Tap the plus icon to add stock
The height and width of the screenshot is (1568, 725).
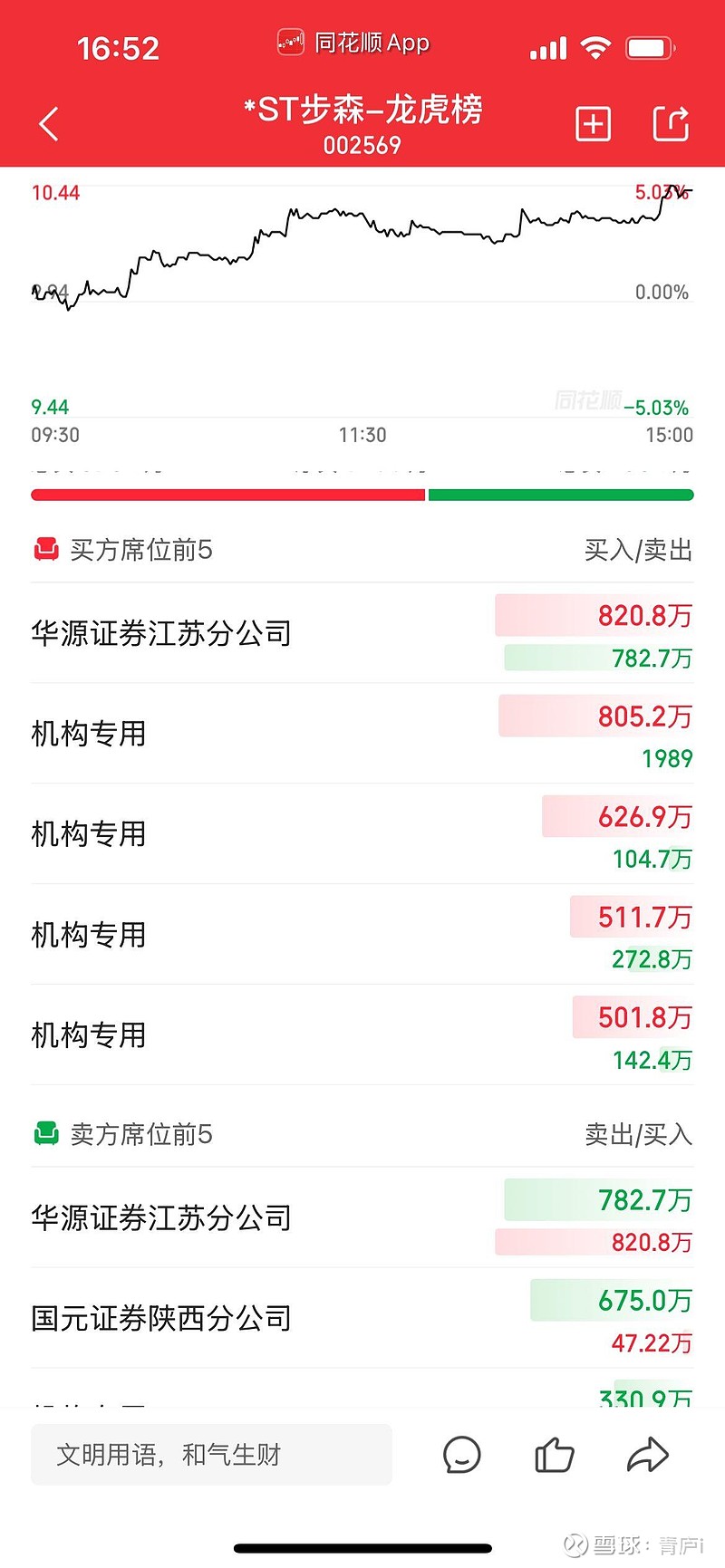click(594, 124)
